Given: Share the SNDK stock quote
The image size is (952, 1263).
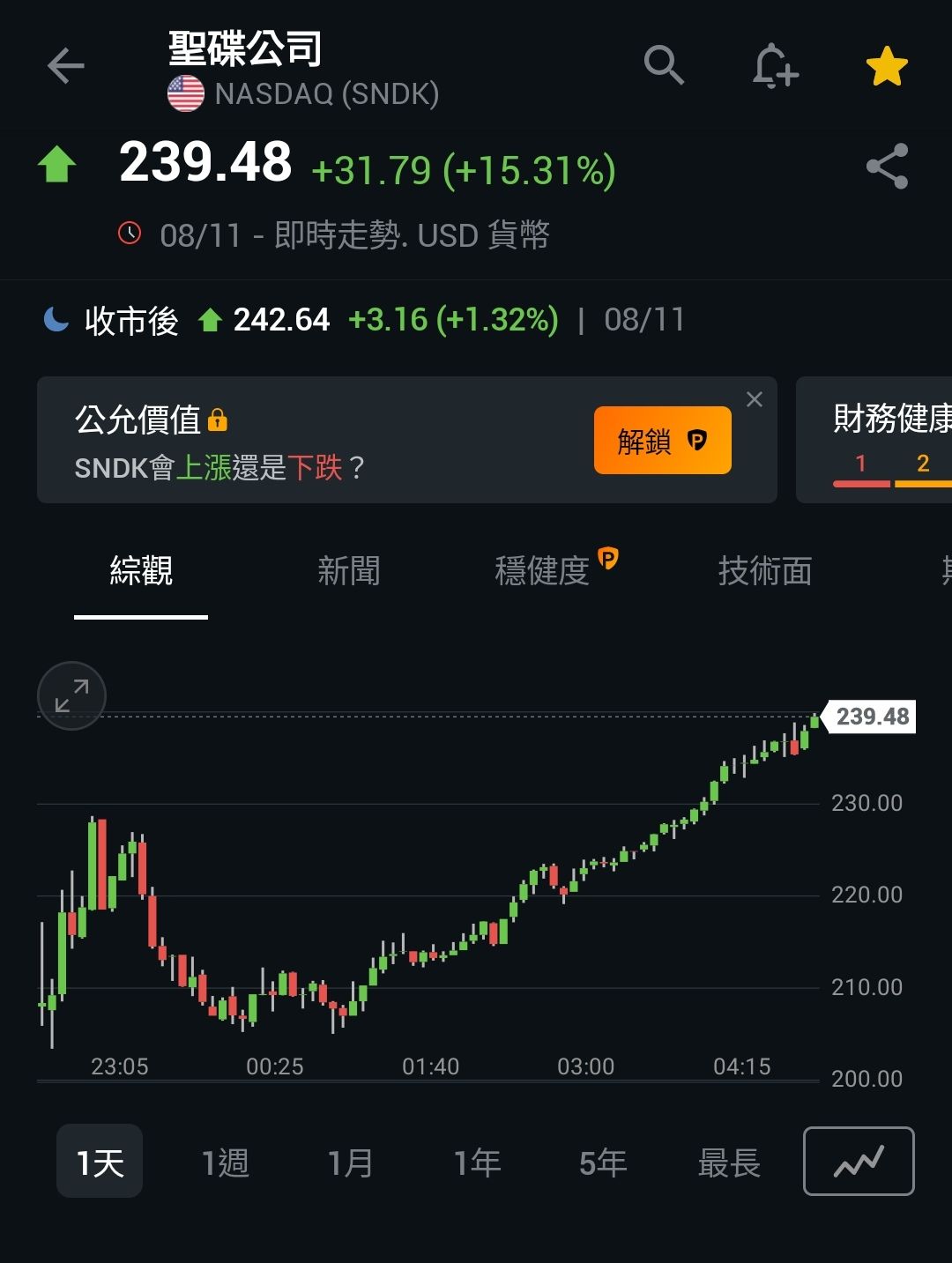Looking at the screenshot, I should [887, 167].
